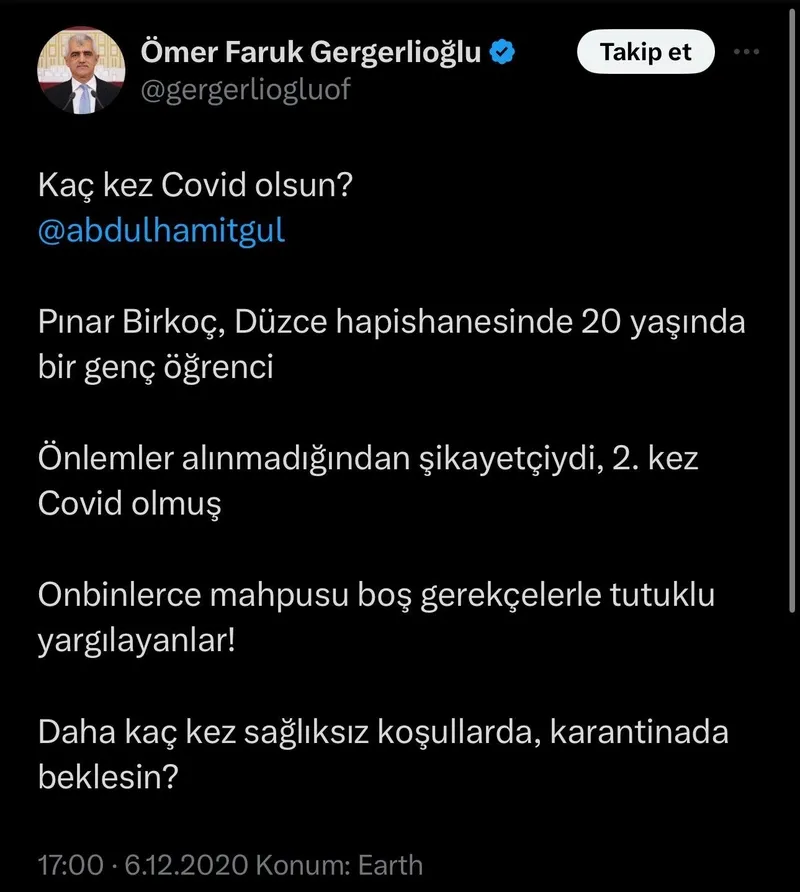Select the display name Ömer Faruk Gergerlioğlu

click(x=315, y=47)
